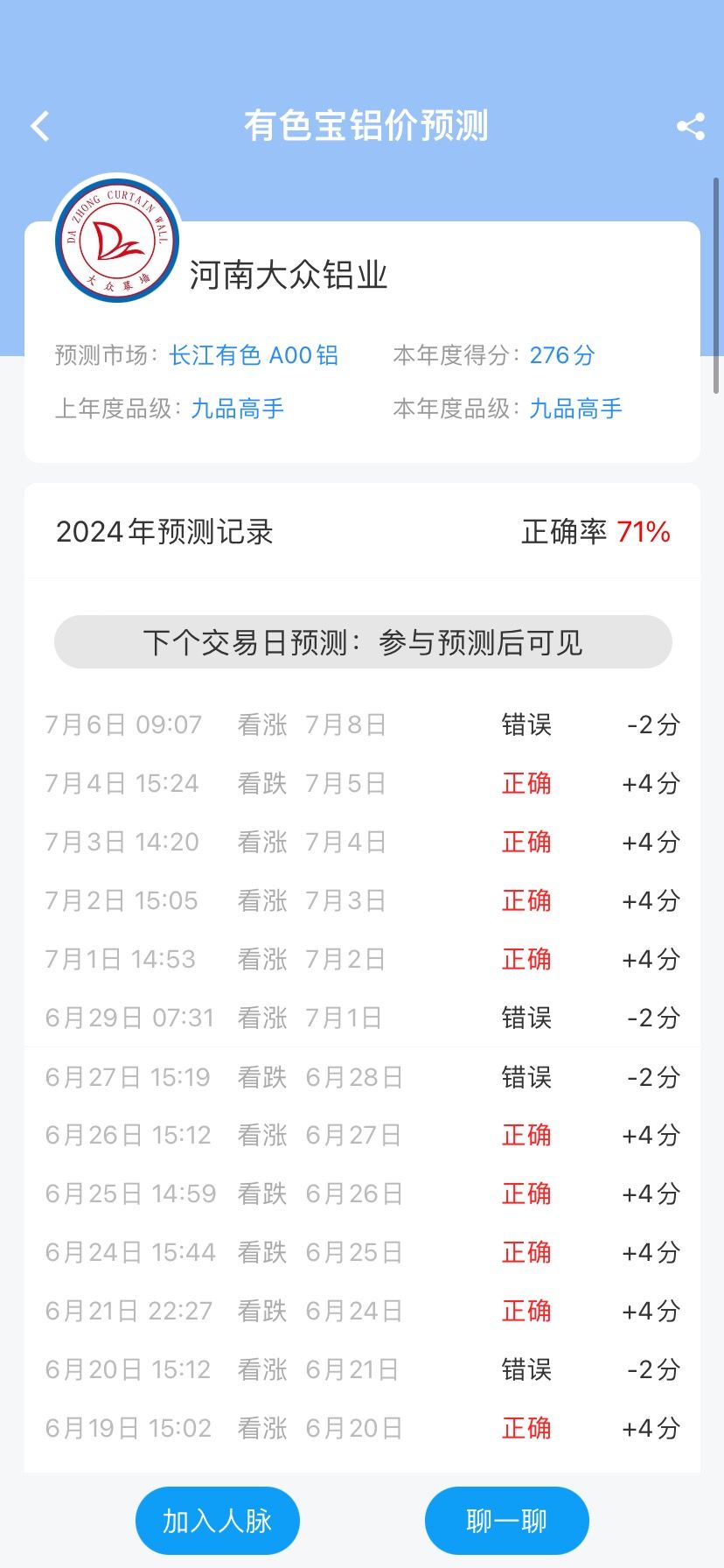The image size is (724, 1568).
Task: Share this aluminum price prediction page
Action: 691,127
